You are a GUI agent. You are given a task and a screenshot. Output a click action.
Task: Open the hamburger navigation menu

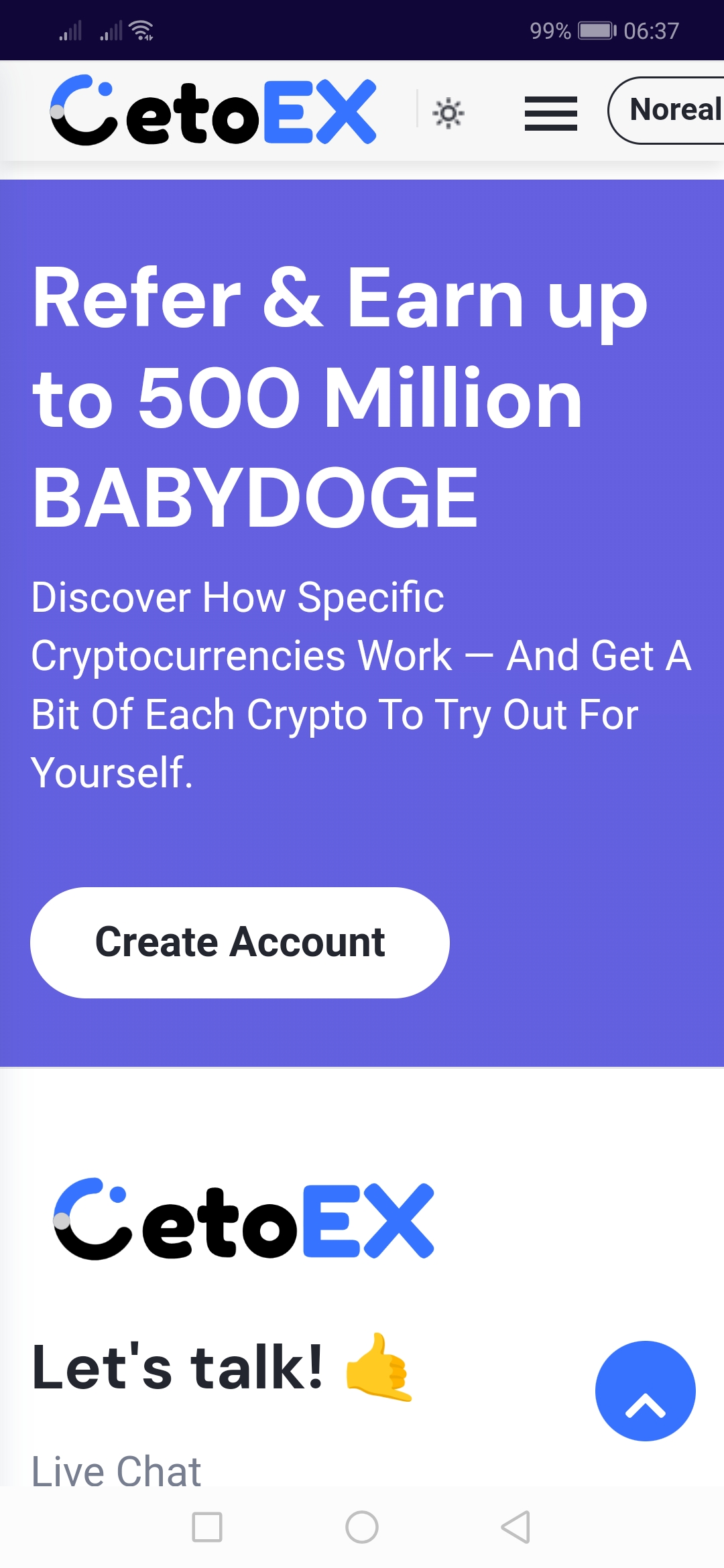pos(550,113)
